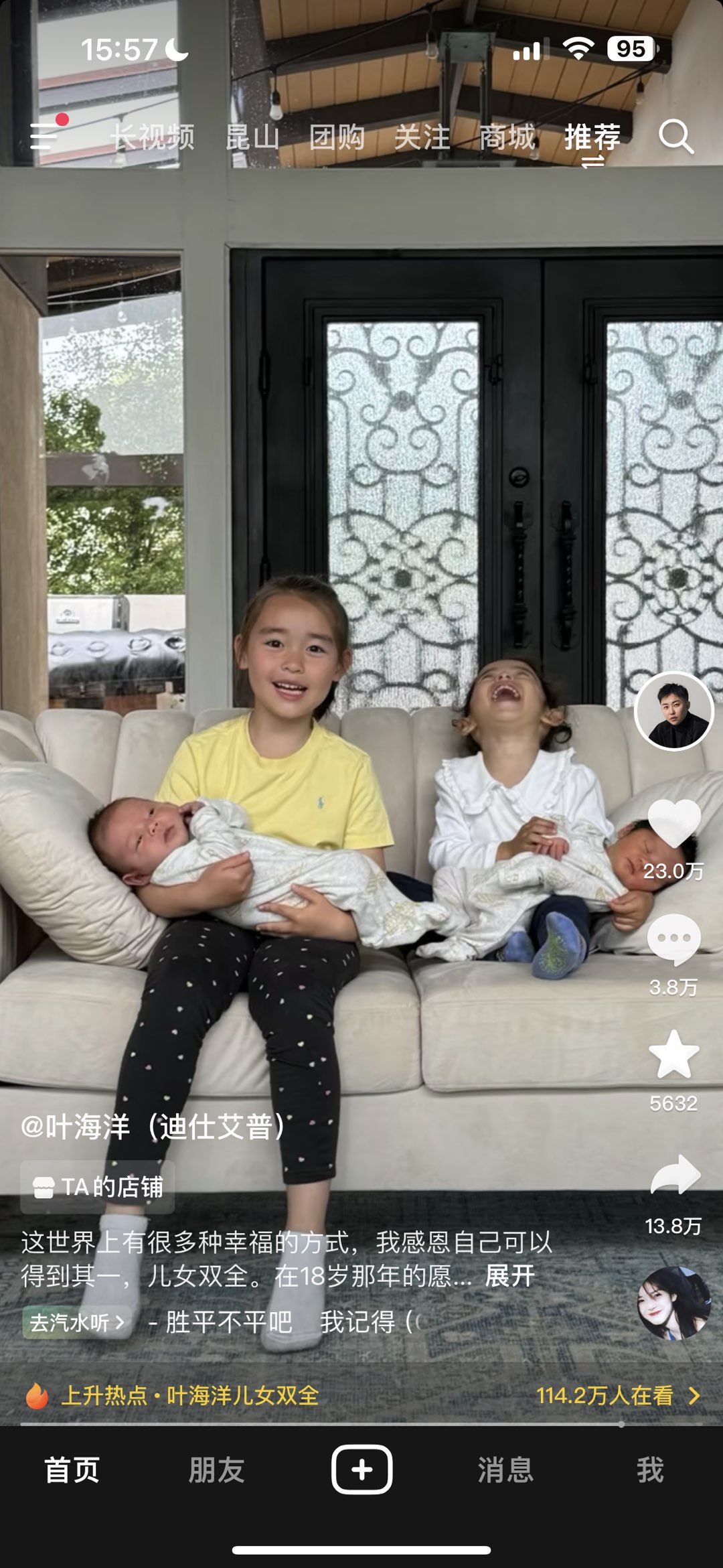723x1568 pixels.
Task: Like this video with the heart
Action: pyautogui.click(x=673, y=825)
